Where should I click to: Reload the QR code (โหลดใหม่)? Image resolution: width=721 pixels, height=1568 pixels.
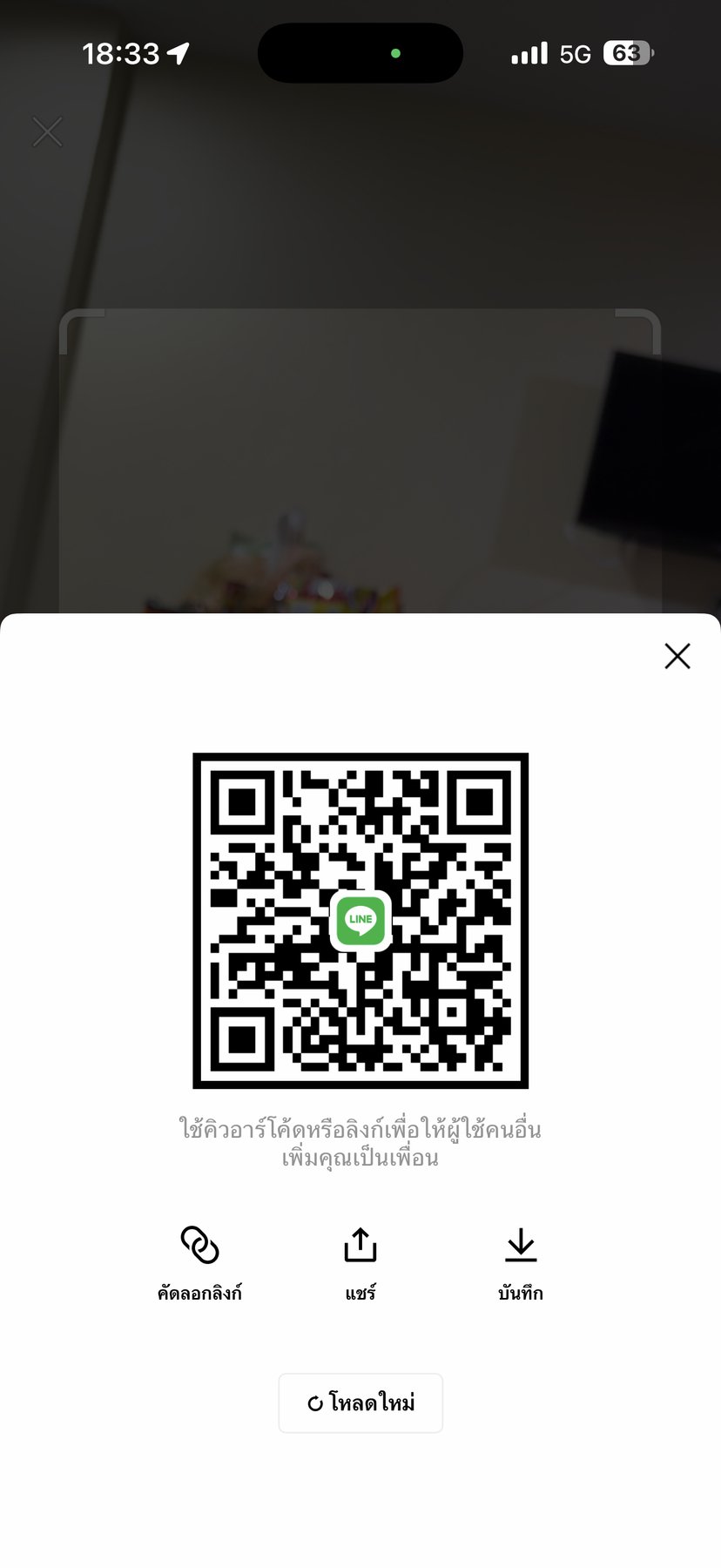(x=360, y=1402)
